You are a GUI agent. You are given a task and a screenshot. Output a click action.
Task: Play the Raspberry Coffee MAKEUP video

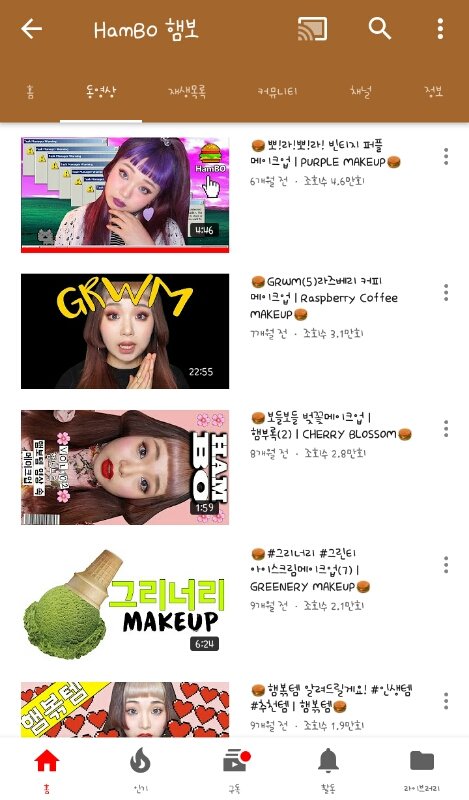click(125, 331)
